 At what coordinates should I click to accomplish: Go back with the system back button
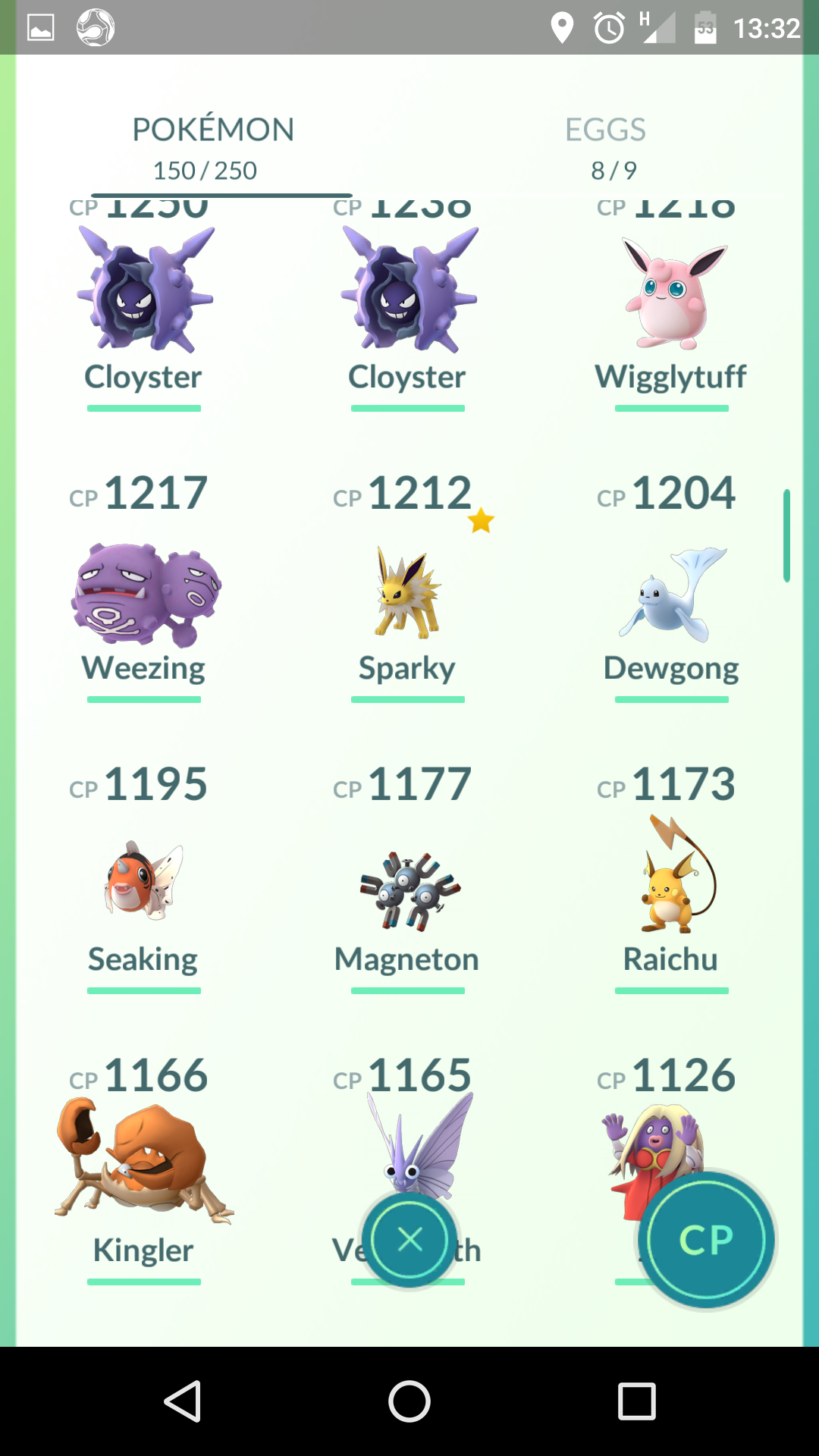[x=182, y=1401]
